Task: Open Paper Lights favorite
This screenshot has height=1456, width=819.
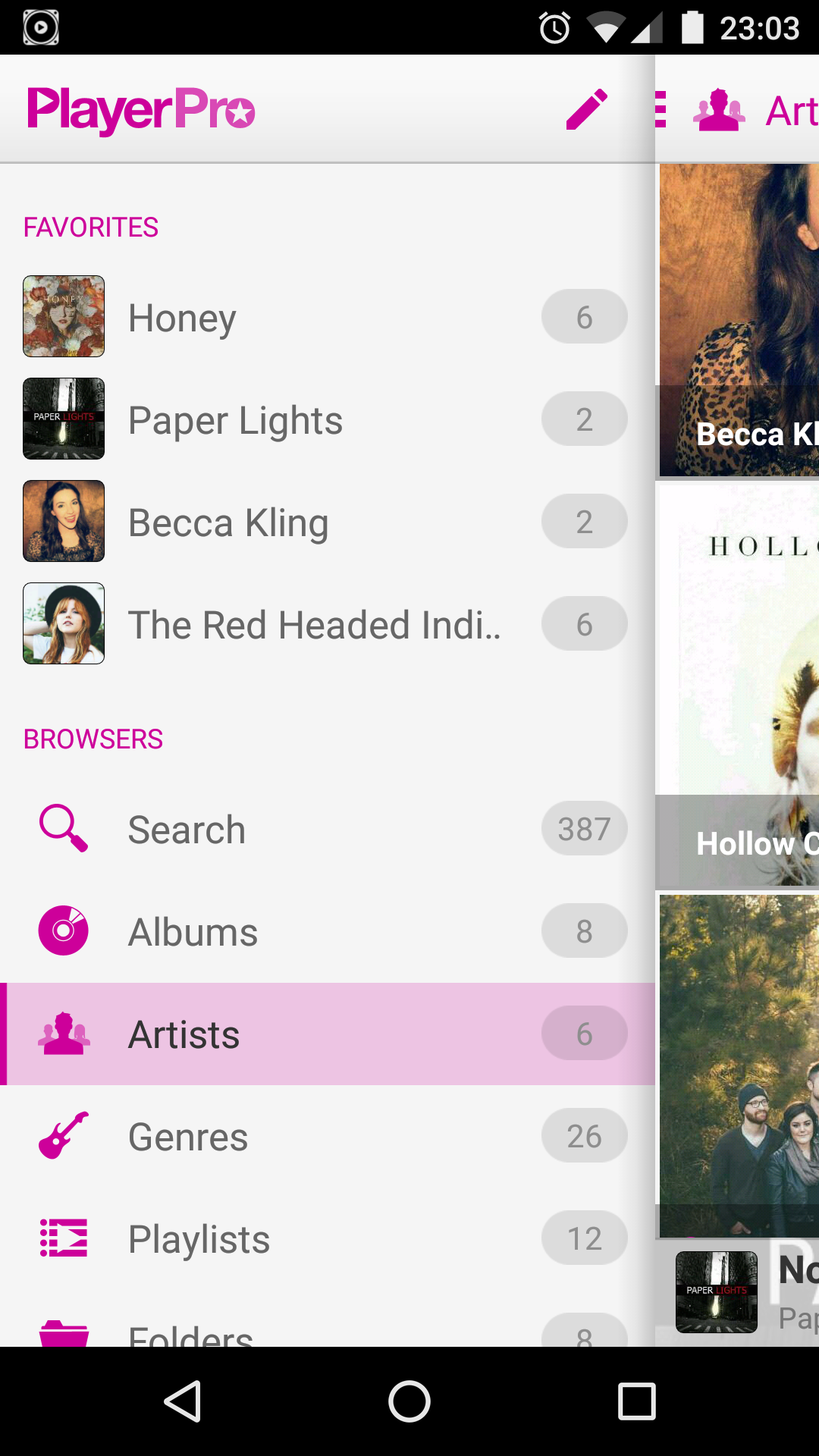Action: [x=326, y=419]
